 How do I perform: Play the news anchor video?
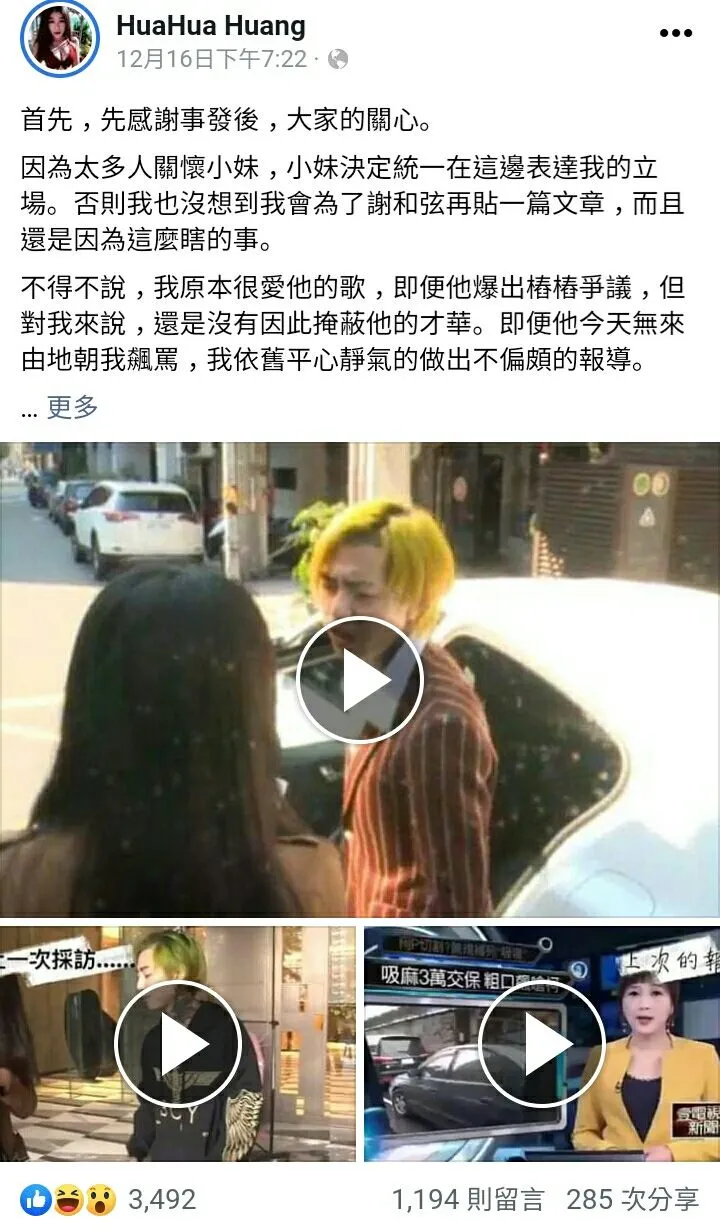click(541, 1044)
